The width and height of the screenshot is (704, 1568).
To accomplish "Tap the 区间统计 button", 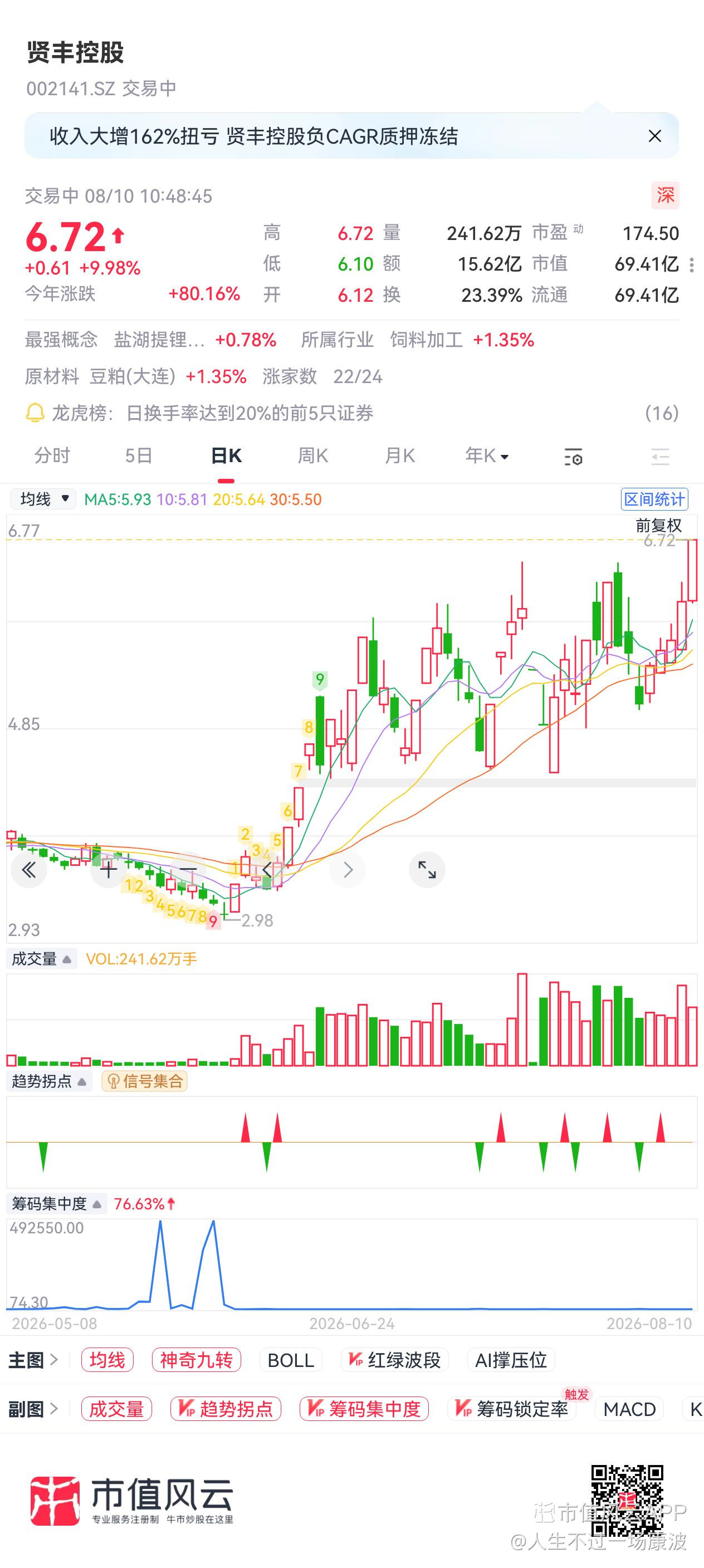I will pos(654,499).
